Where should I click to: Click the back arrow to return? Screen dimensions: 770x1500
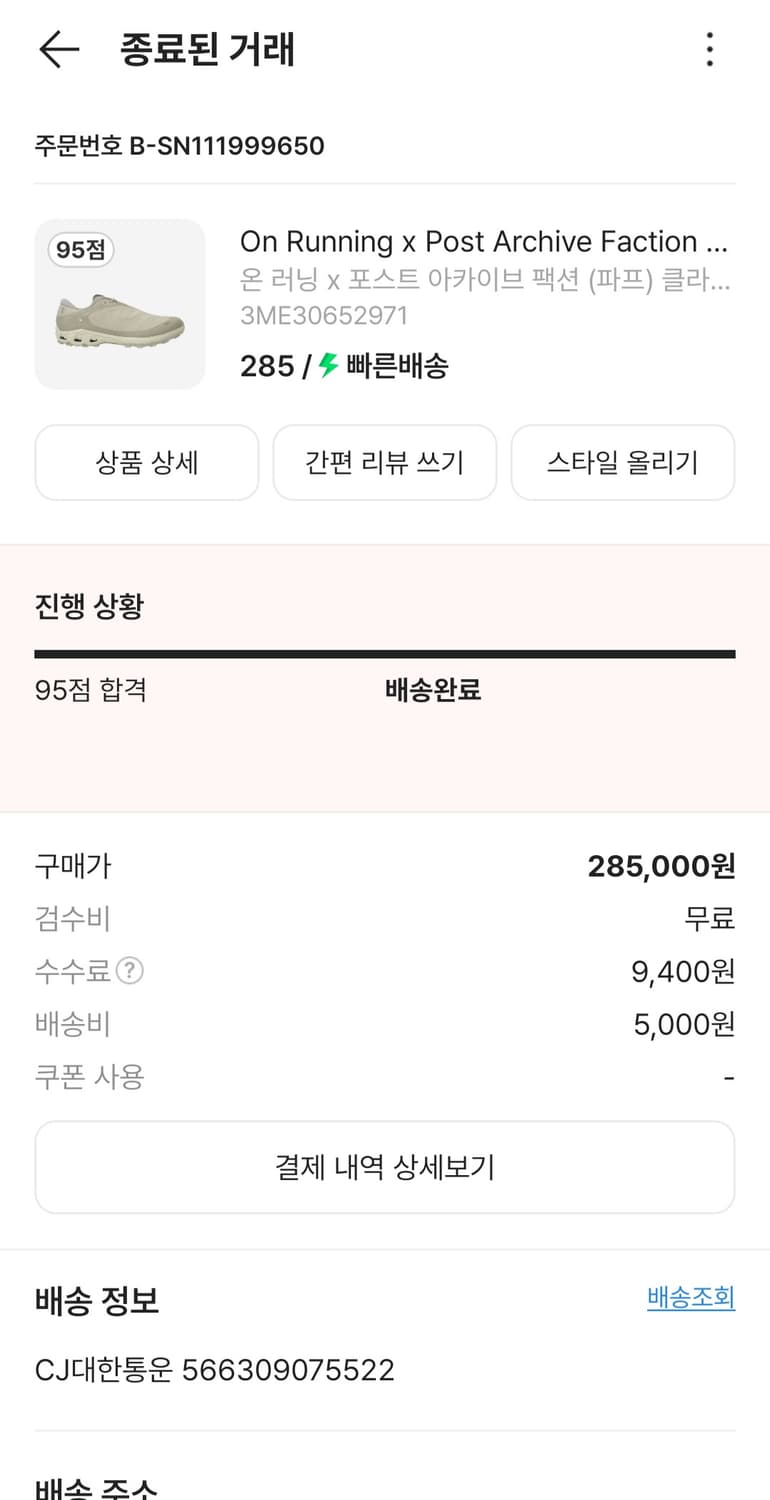58,50
